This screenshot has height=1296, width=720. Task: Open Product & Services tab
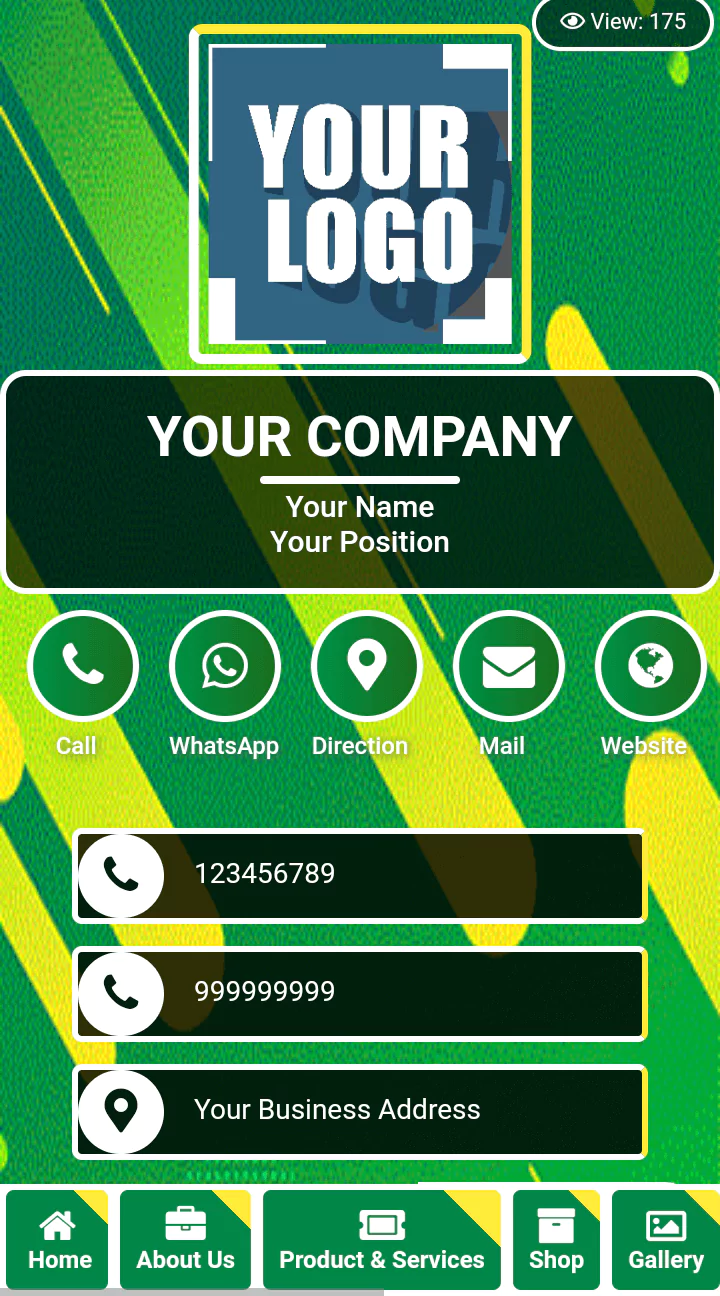tap(382, 1240)
